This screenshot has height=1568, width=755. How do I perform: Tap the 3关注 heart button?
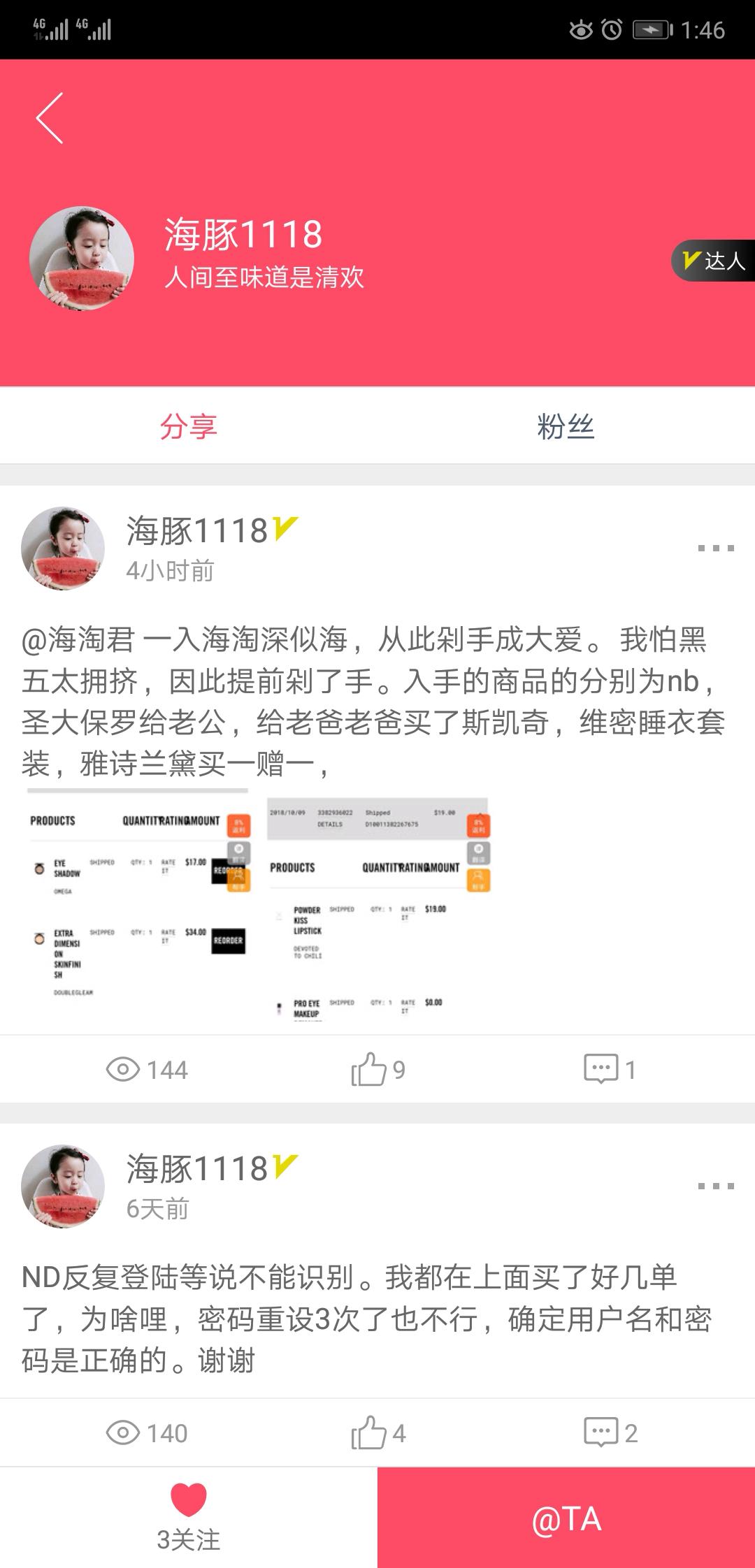188,1517
